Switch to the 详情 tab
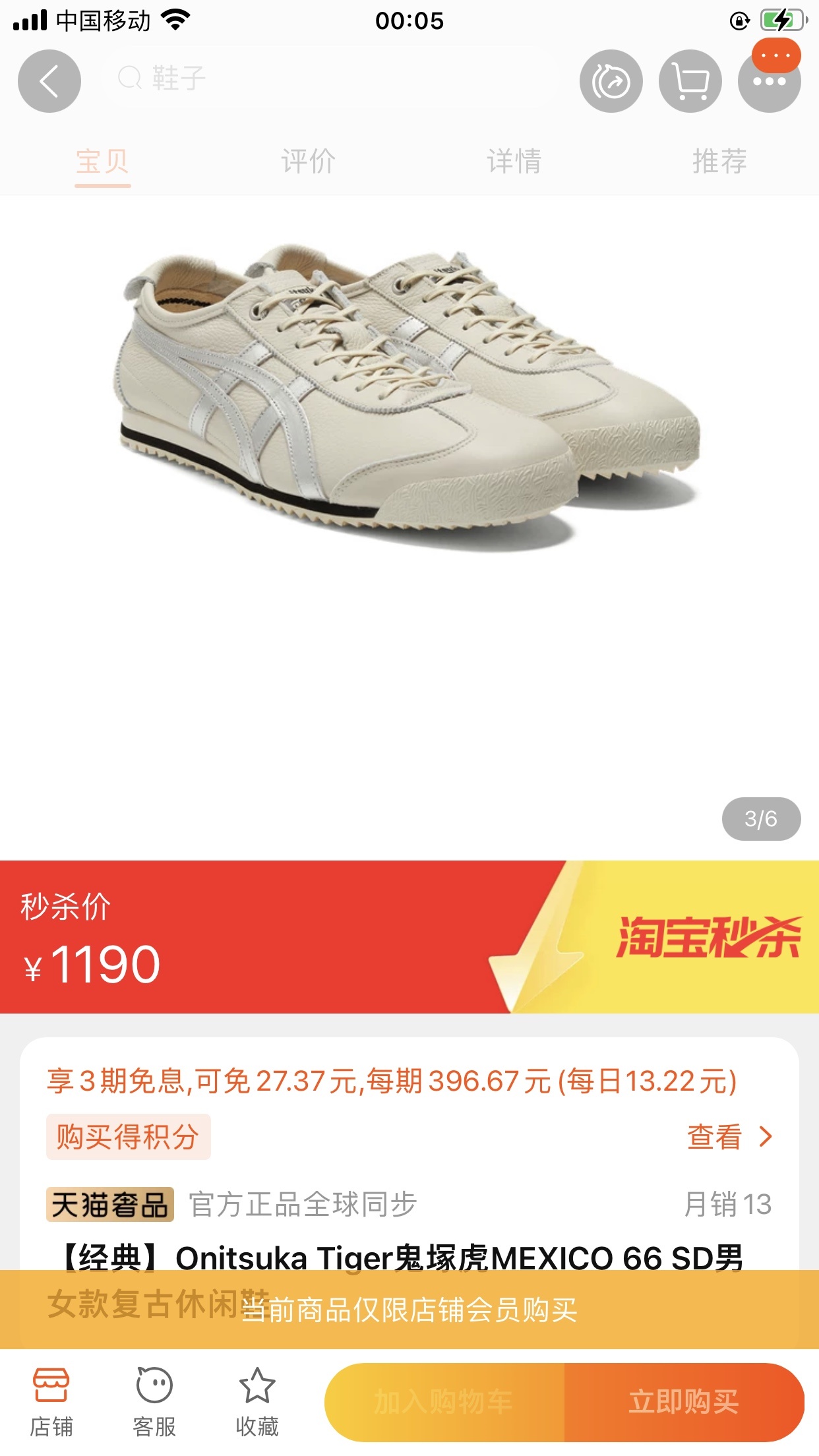This screenshot has width=819, height=1456. pyautogui.click(x=514, y=162)
